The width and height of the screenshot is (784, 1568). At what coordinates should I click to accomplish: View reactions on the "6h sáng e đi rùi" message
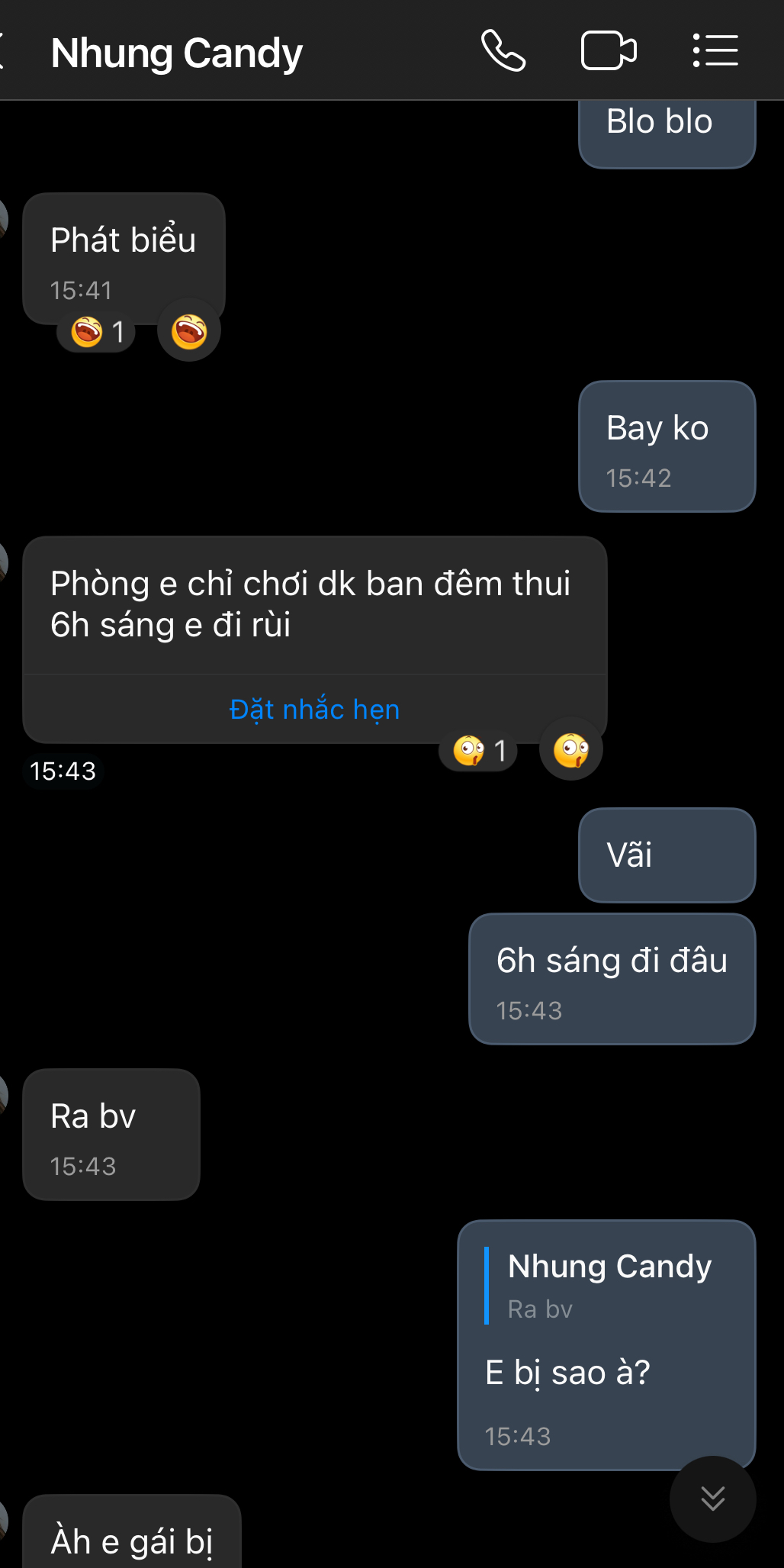pos(479,751)
